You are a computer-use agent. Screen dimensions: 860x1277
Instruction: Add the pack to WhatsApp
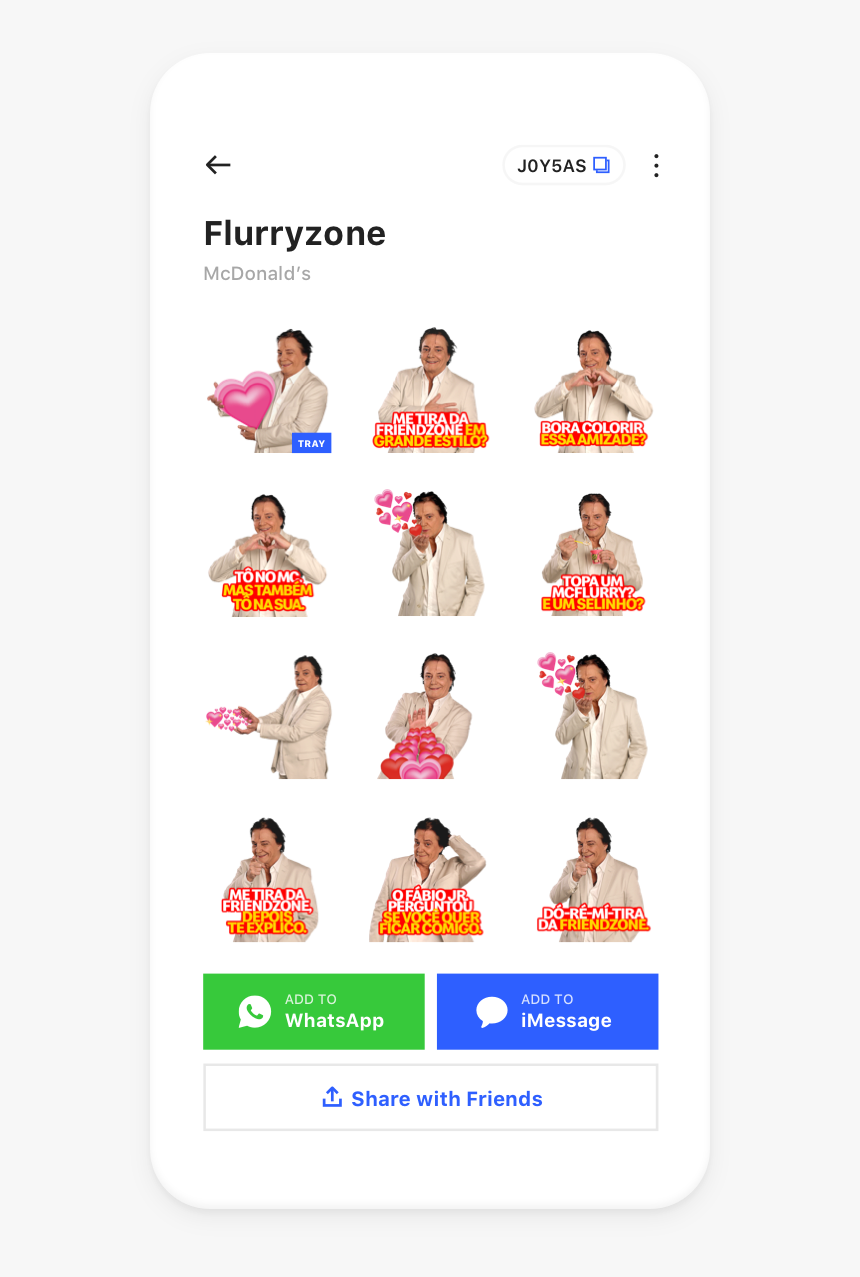click(314, 1011)
